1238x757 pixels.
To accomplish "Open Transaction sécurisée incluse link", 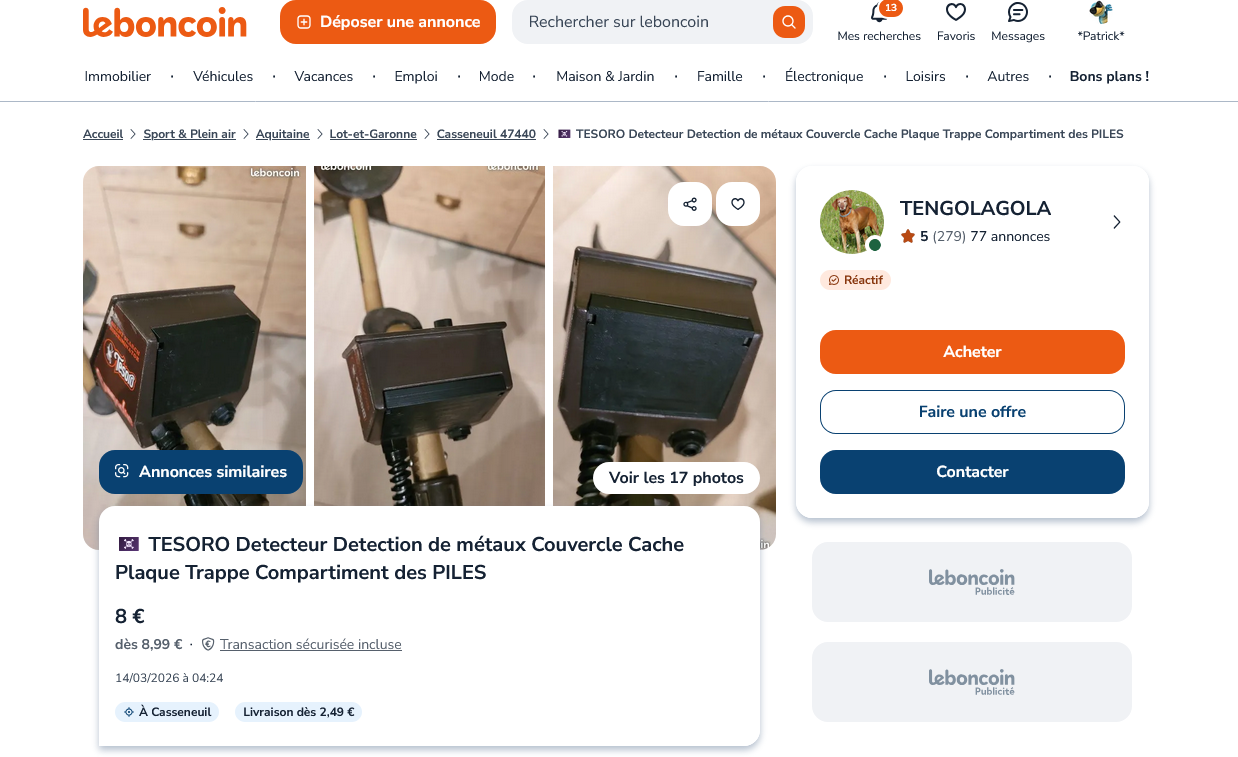I will pos(310,645).
